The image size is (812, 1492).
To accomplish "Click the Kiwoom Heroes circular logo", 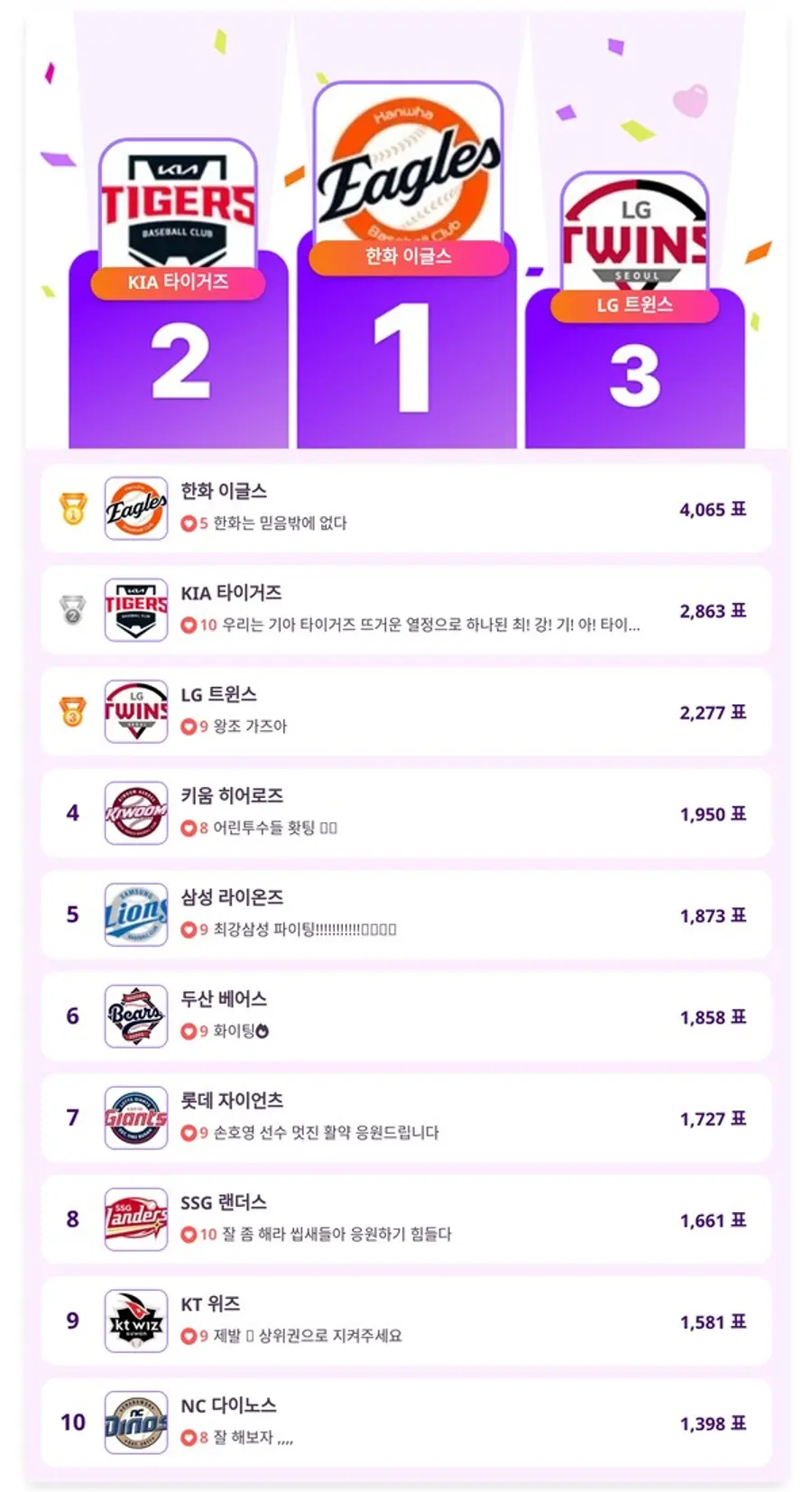I will (134, 813).
